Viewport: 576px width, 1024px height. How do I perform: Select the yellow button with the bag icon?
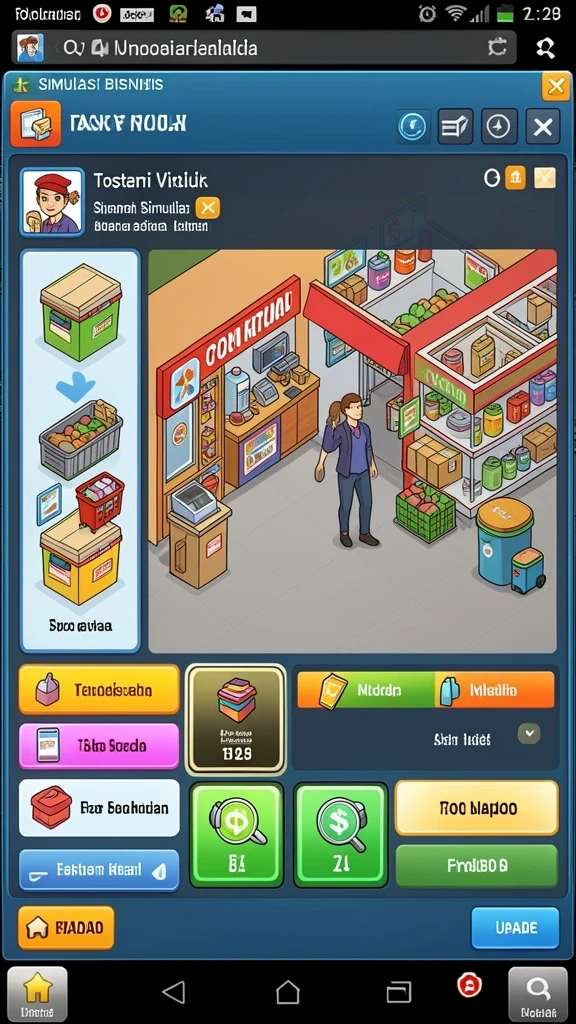click(x=99, y=690)
